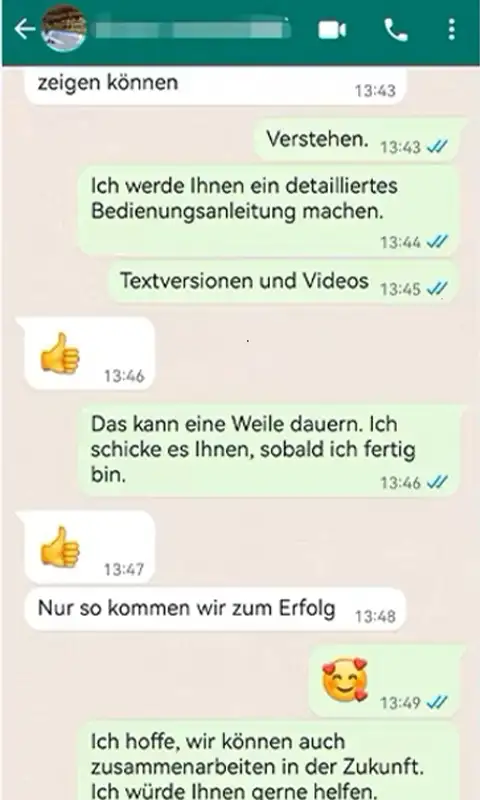Open contact info from the blurred name
Screen dimensions: 480x800
coord(192,29)
